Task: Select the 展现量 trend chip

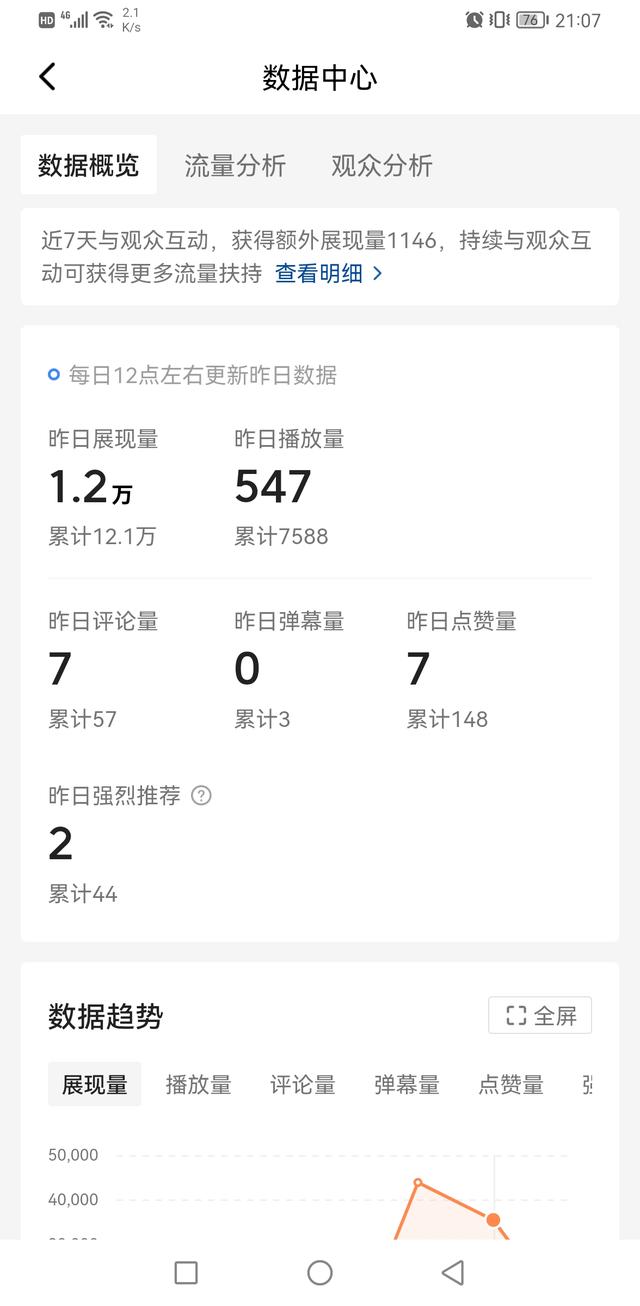Action: click(x=95, y=1084)
